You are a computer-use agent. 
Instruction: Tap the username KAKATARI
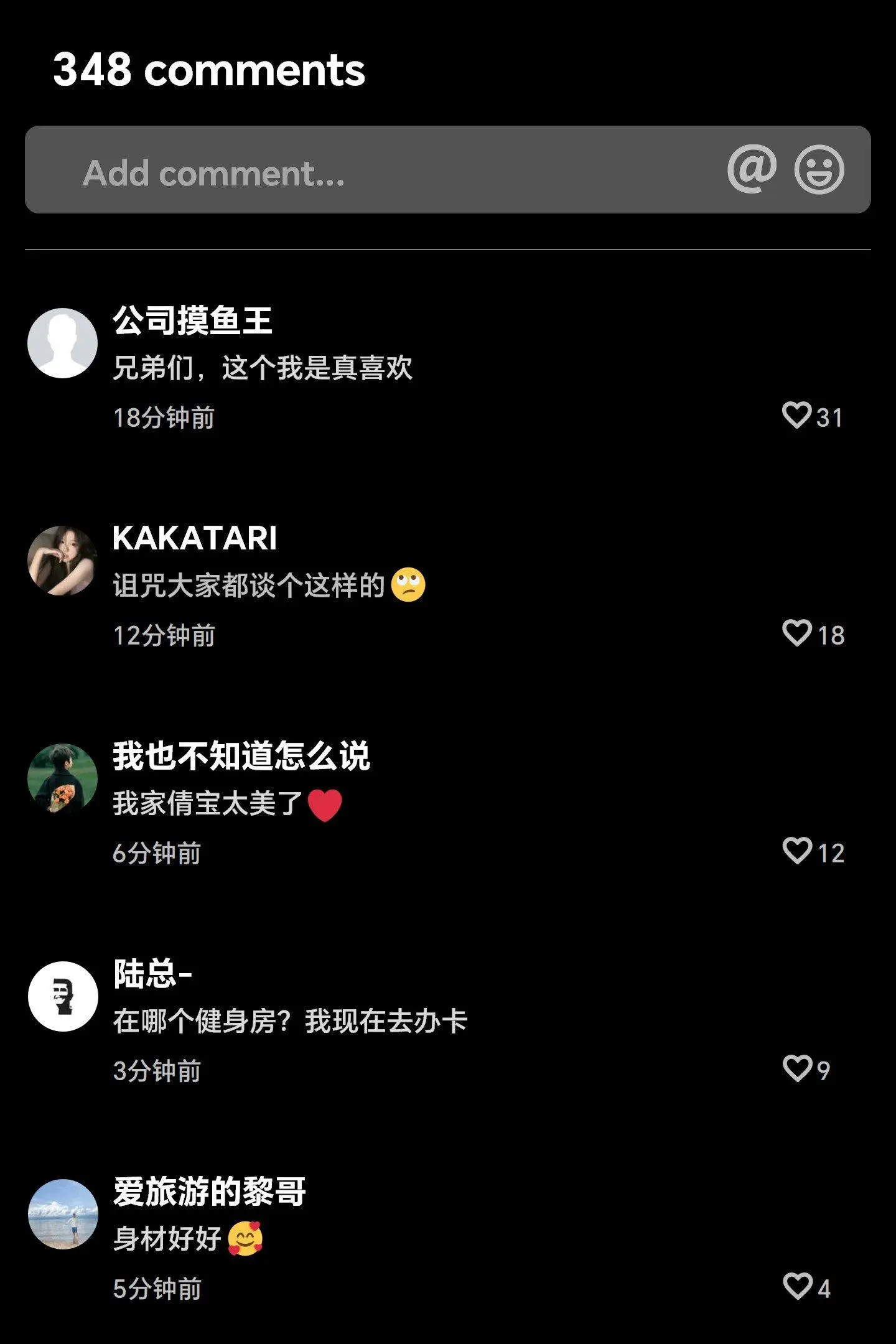pyautogui.click(x=194, y=538)
